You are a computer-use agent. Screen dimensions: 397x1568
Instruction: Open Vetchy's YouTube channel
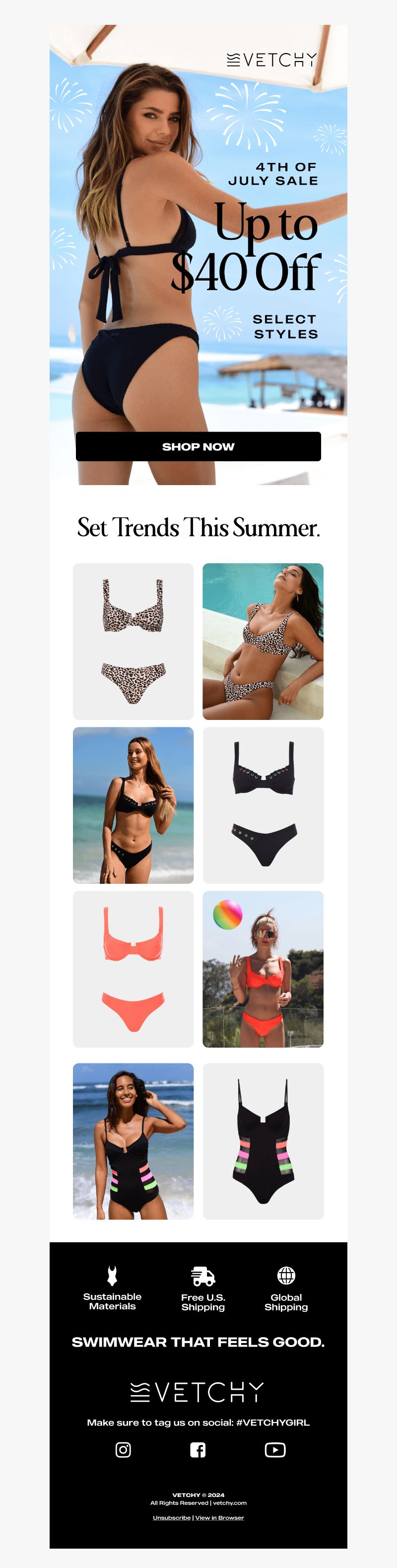[x=275, y=1450]
